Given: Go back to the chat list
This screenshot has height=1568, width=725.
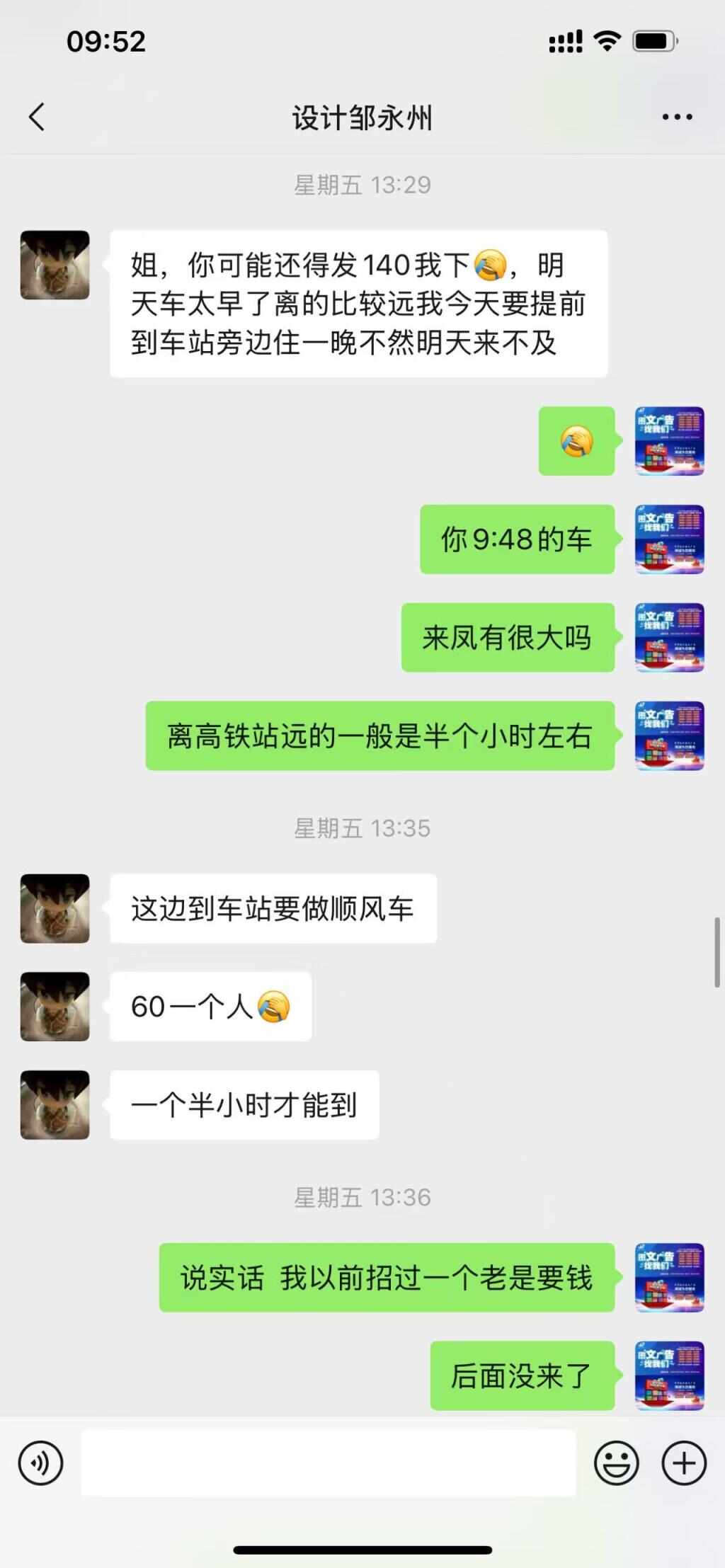Looking at the screenshot, I should click(37, 117).
